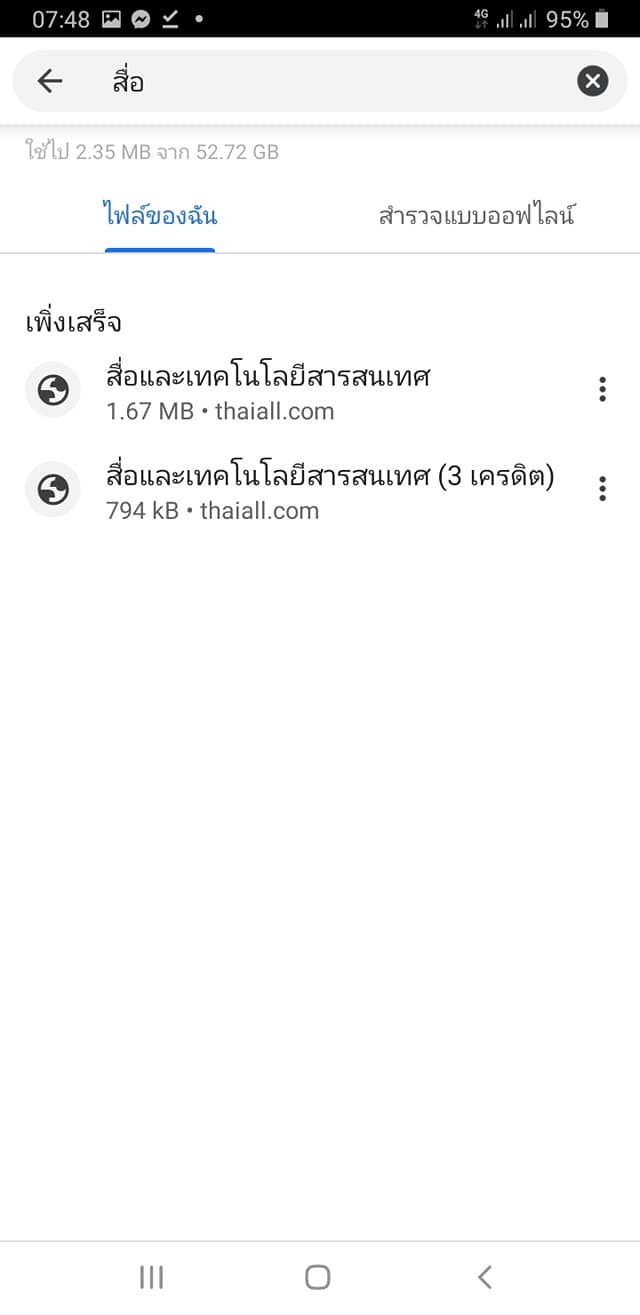Viewport: 640px width, 1315px height.
Task: Go to the home screen
Action: pyautogui.click(x=318, y=1277)
